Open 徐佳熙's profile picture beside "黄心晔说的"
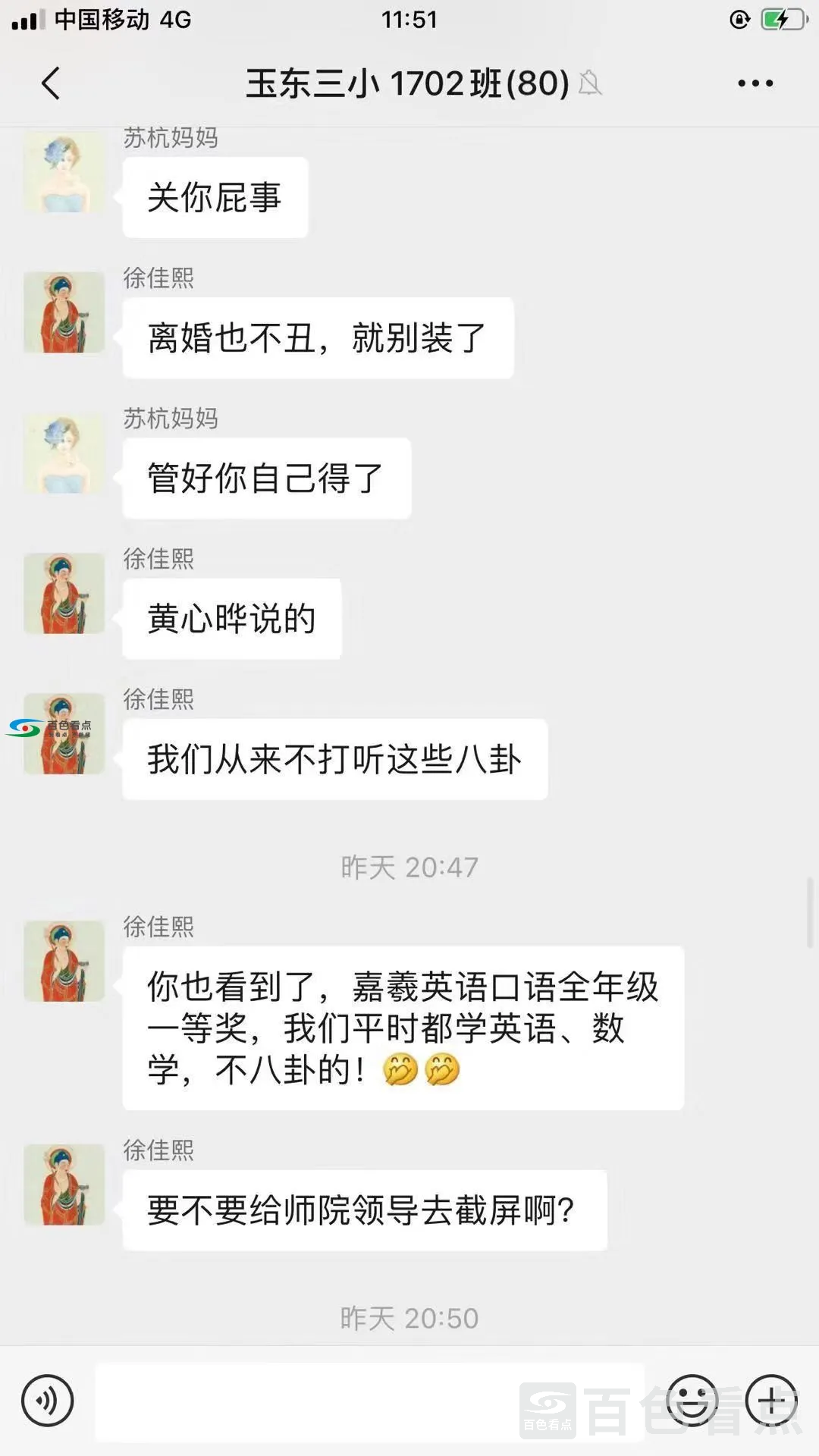Viewport: 819px width, 1456px height. tap(64, 593)
